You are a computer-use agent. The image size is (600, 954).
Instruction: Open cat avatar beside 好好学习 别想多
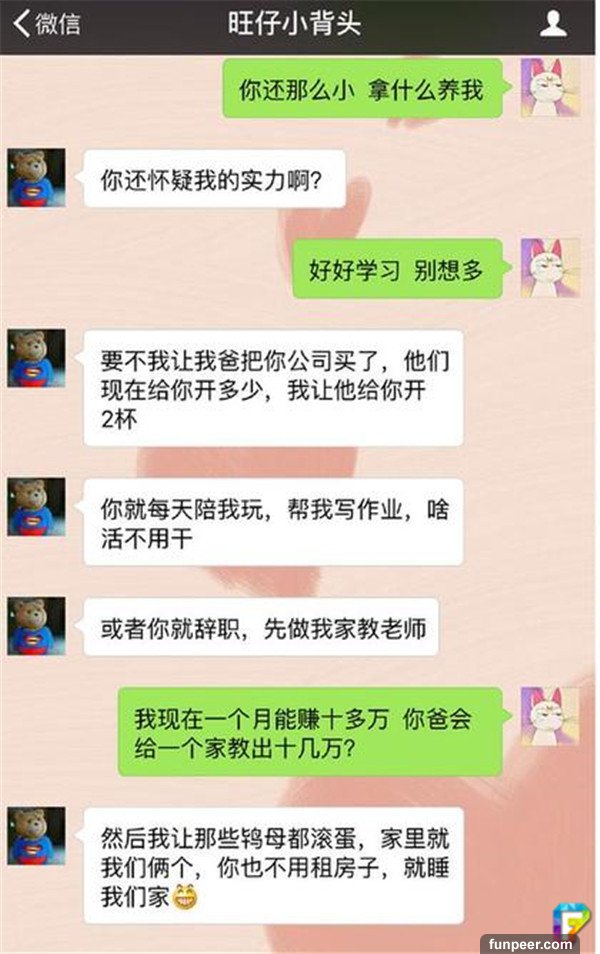549,268
